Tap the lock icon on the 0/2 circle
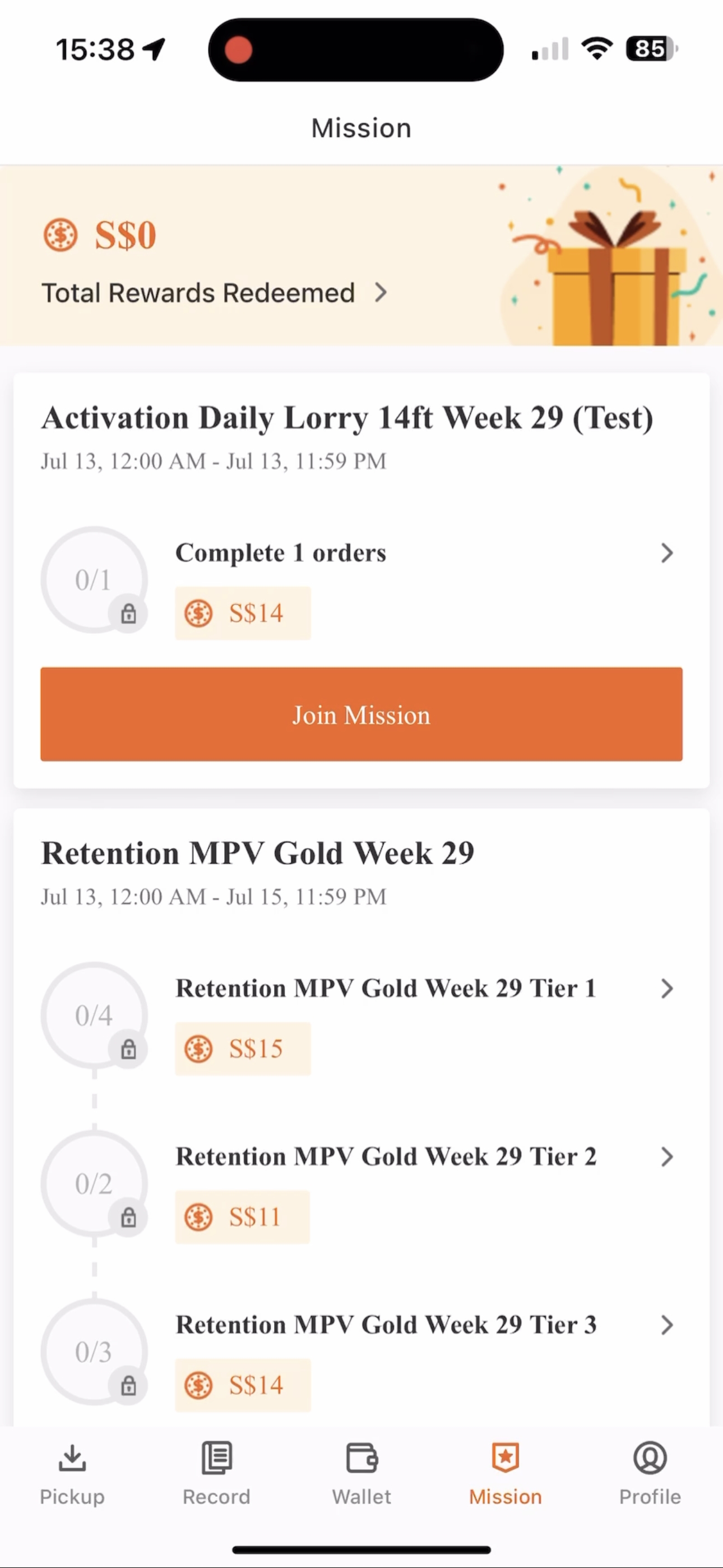 tap(129, 1217)
